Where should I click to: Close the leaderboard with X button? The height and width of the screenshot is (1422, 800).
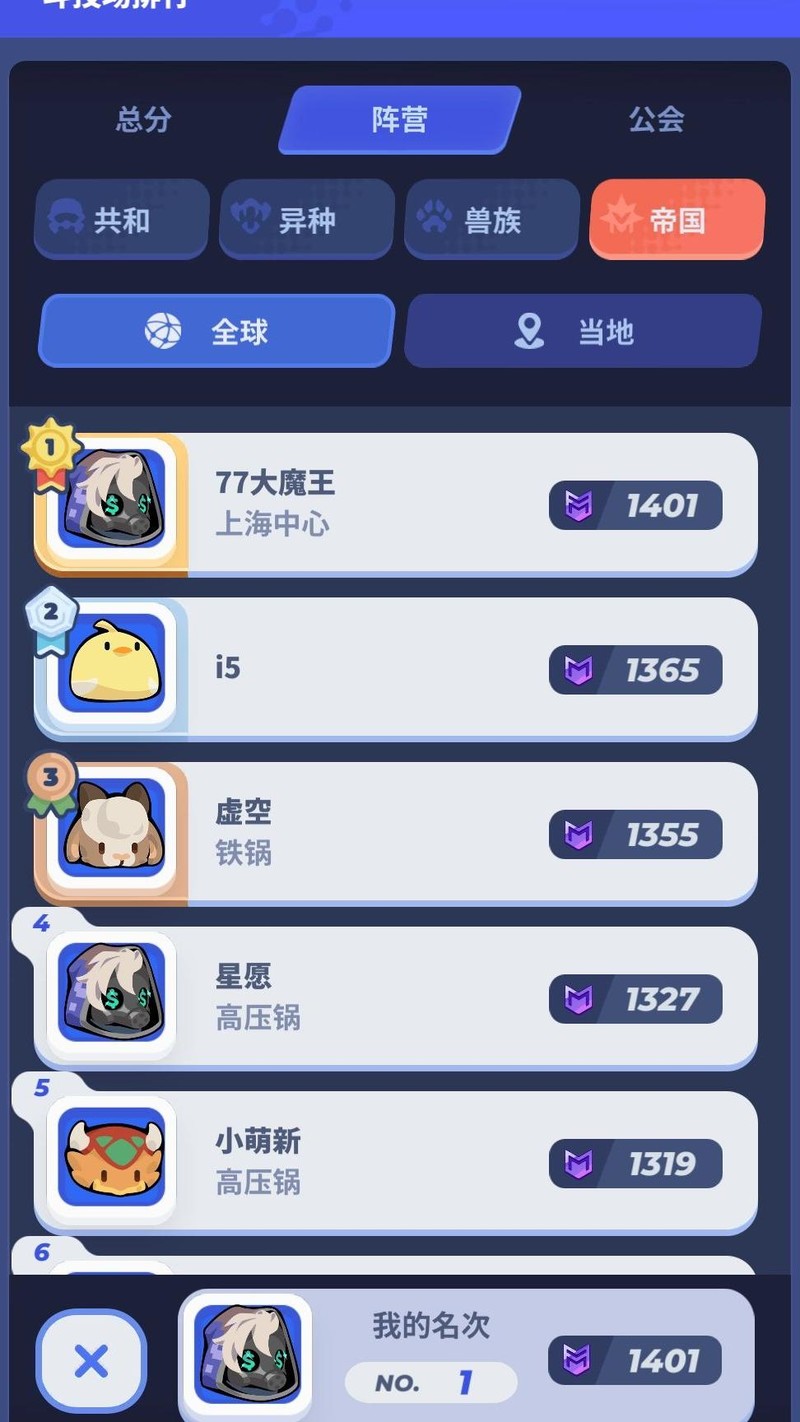pos(91,1360)
